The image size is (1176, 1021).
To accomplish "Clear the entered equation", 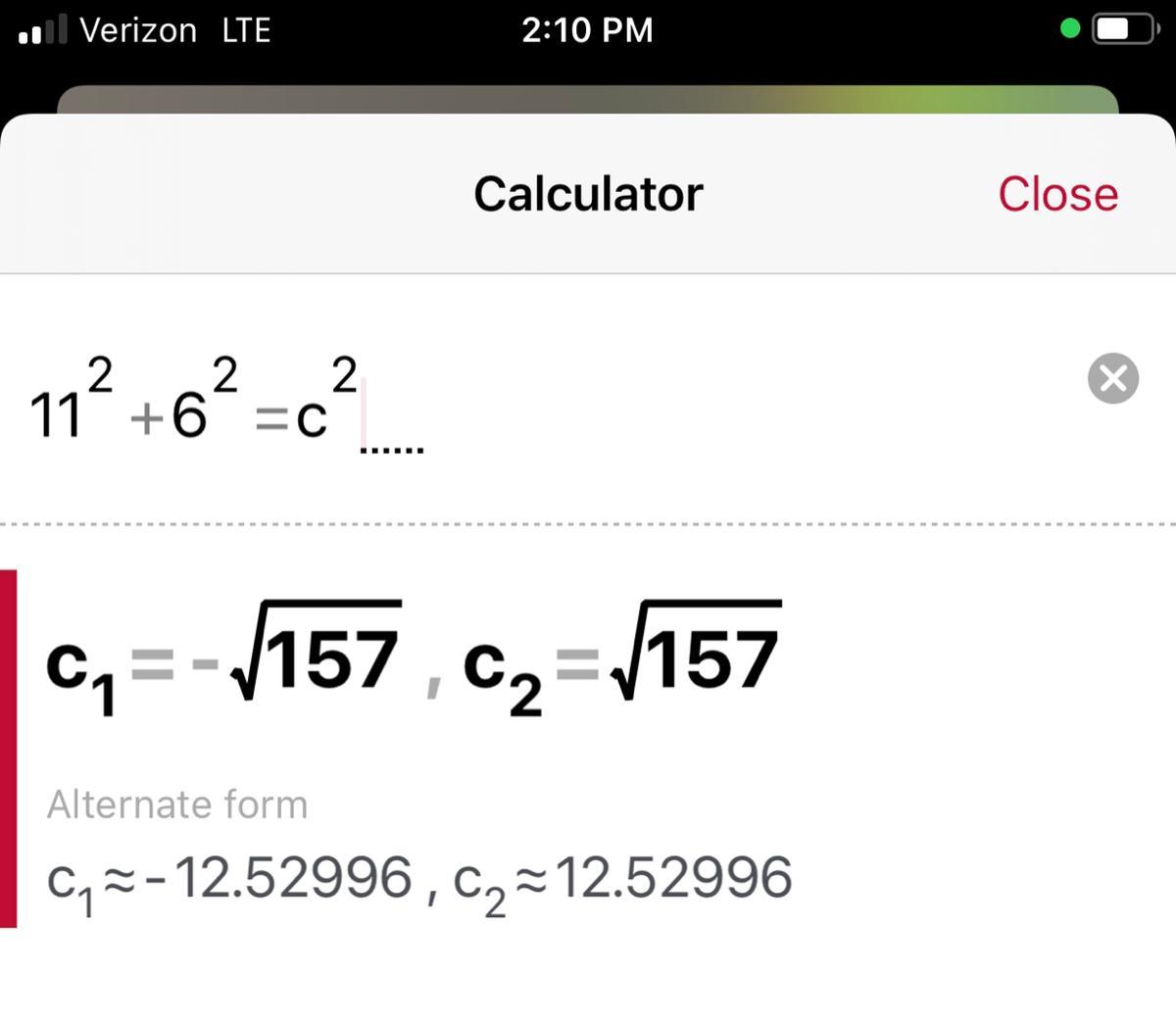I will (1112, 378).
